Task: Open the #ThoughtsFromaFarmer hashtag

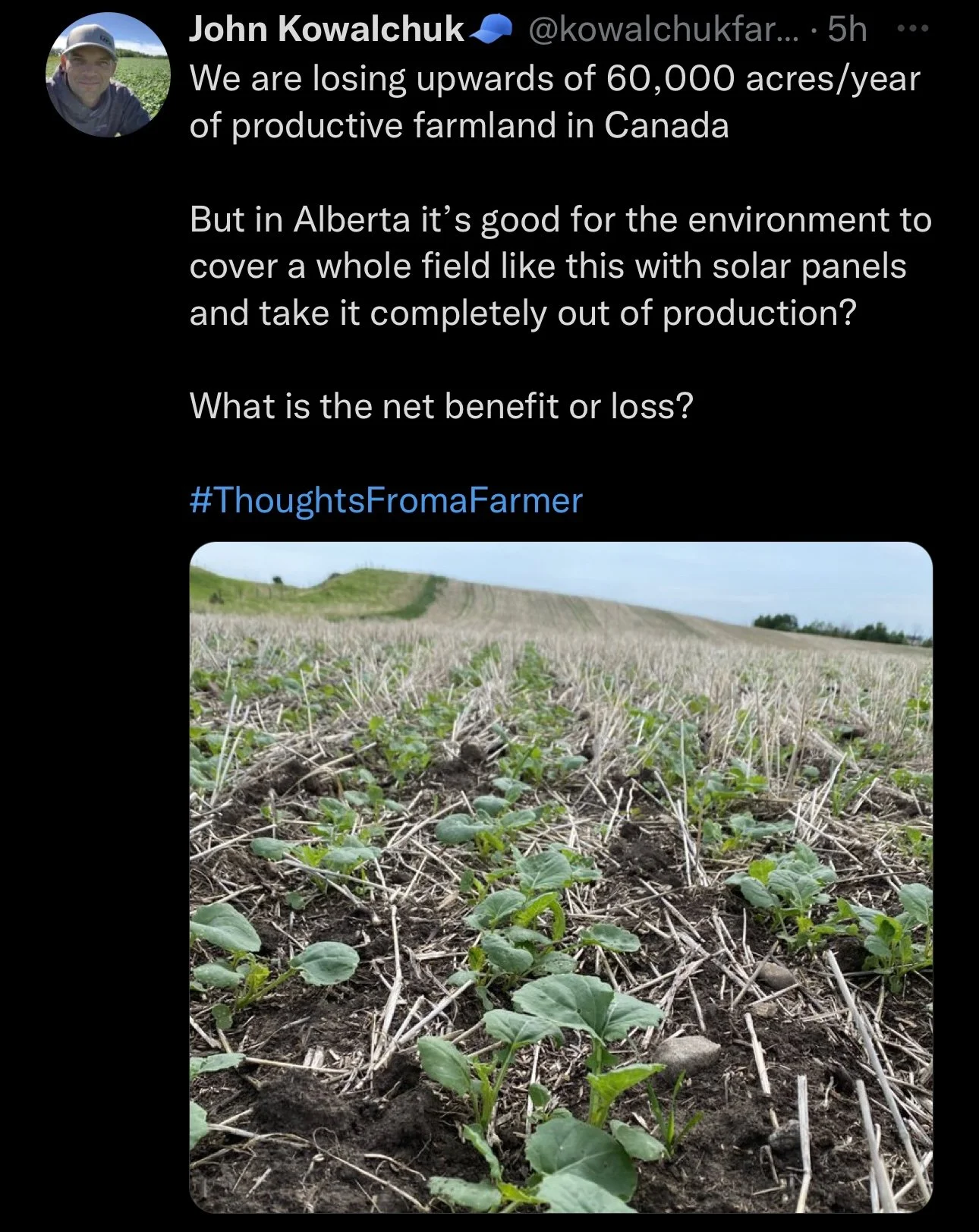Action: point(386,501)
